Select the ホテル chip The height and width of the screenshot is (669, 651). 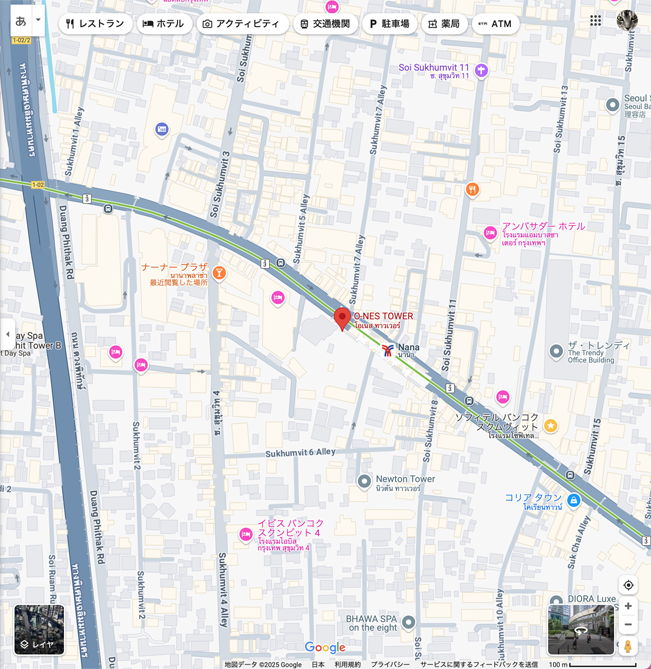click(x=163, y=23)
